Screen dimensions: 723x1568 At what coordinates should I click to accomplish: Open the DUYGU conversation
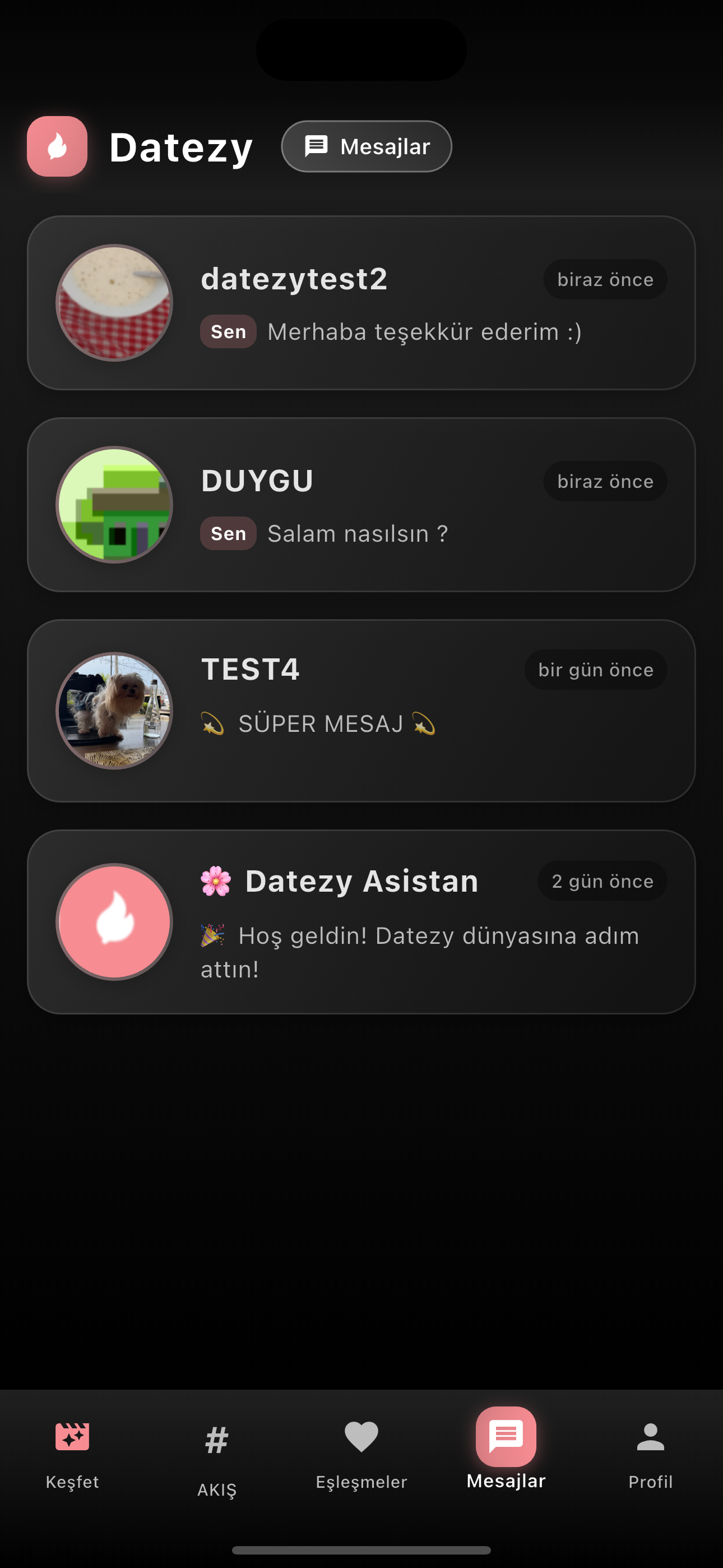[361, 504]
